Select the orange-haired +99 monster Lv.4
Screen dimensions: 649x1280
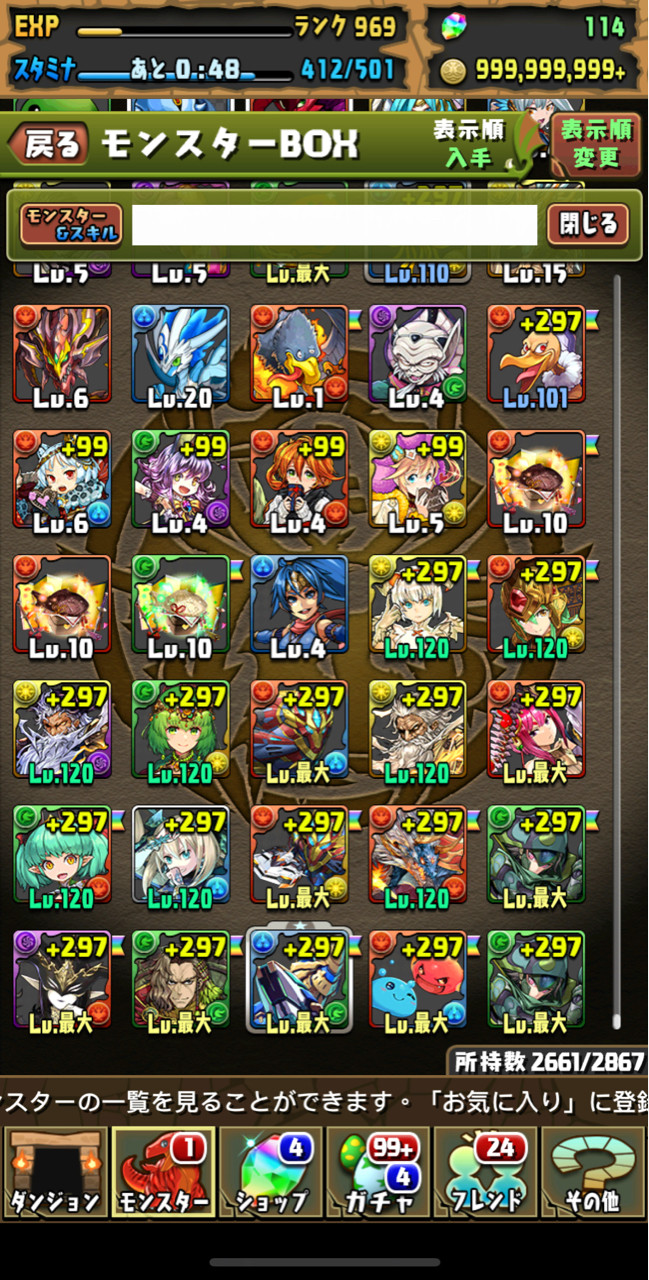(x=299, y=480)
